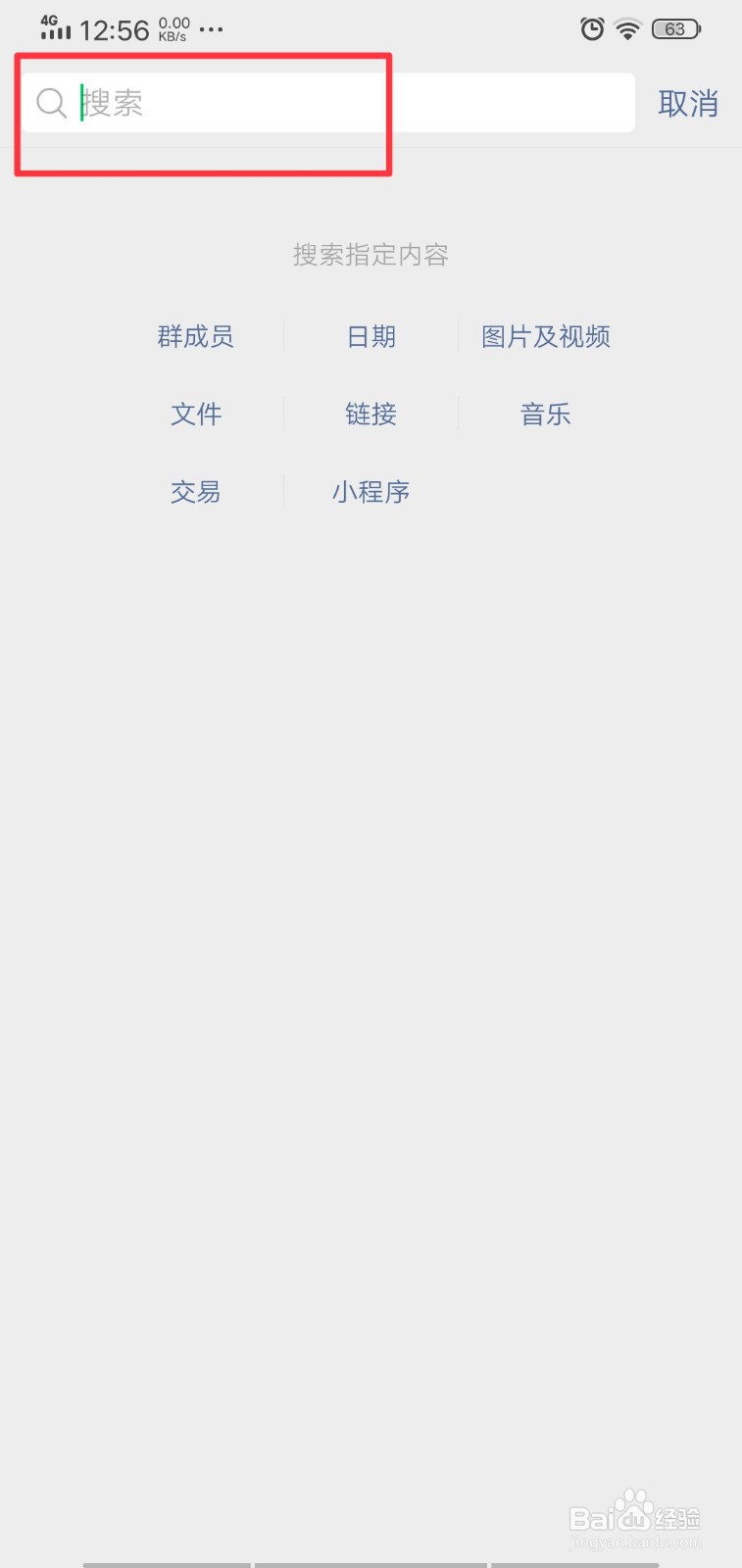Select the 链接 filter option

371,414
